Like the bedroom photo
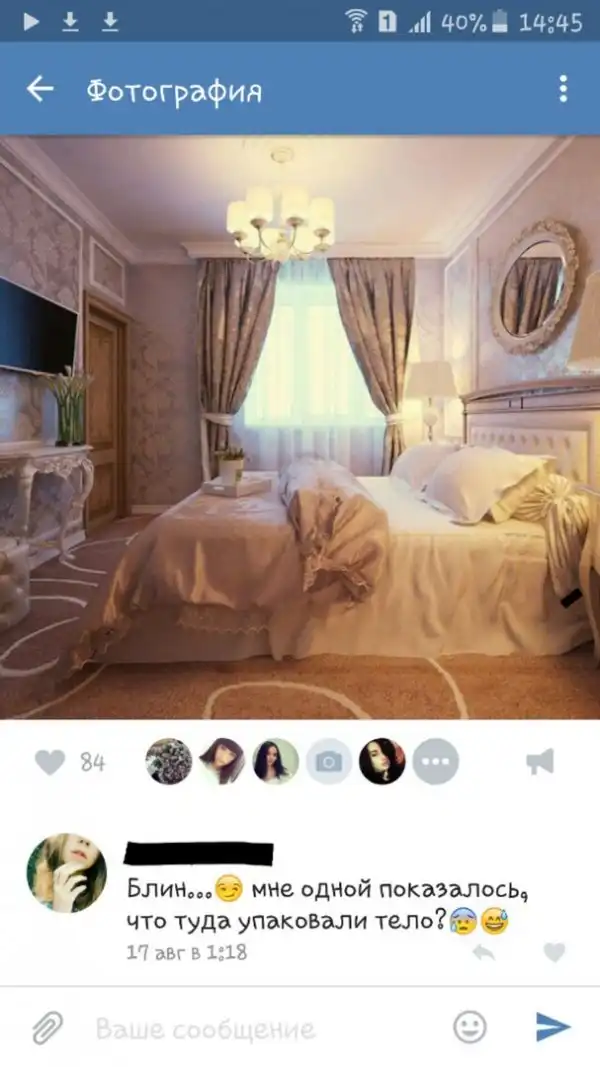Viewport: 600px width, 1067px height. click(50, 763)
